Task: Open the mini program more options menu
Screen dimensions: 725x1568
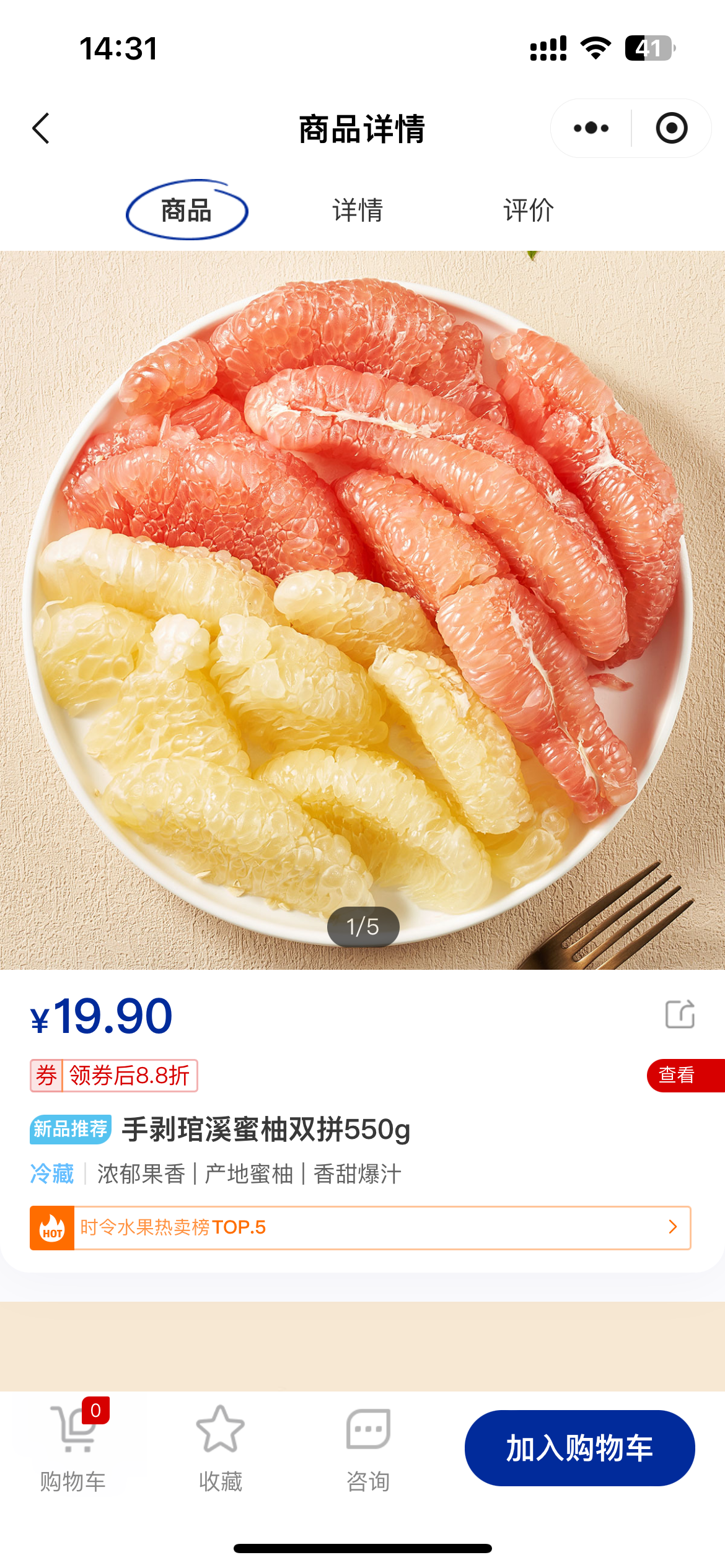Action: coord(591,128)
